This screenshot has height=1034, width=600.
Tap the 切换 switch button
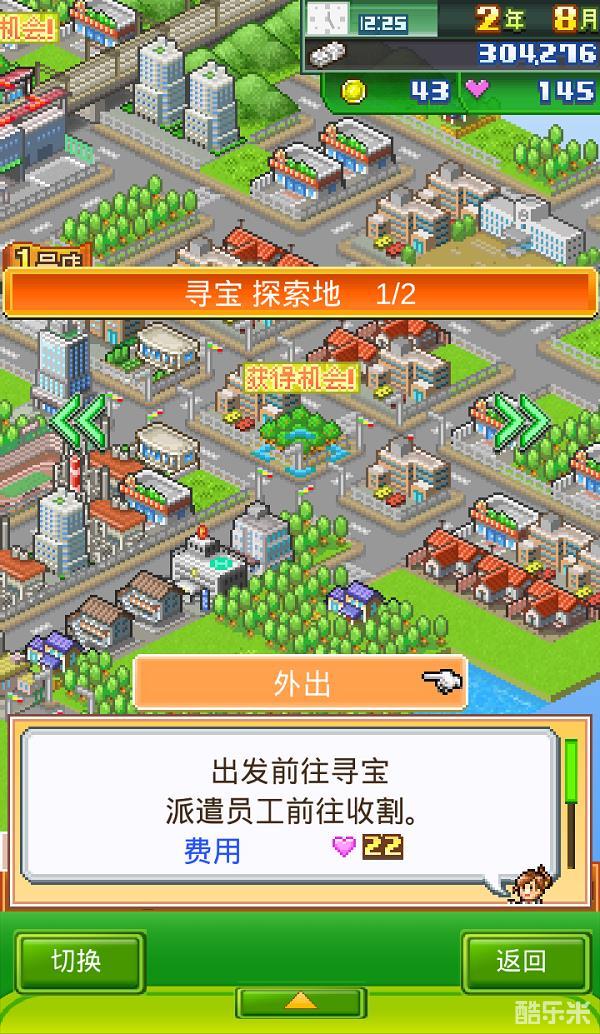pos(77,962)
